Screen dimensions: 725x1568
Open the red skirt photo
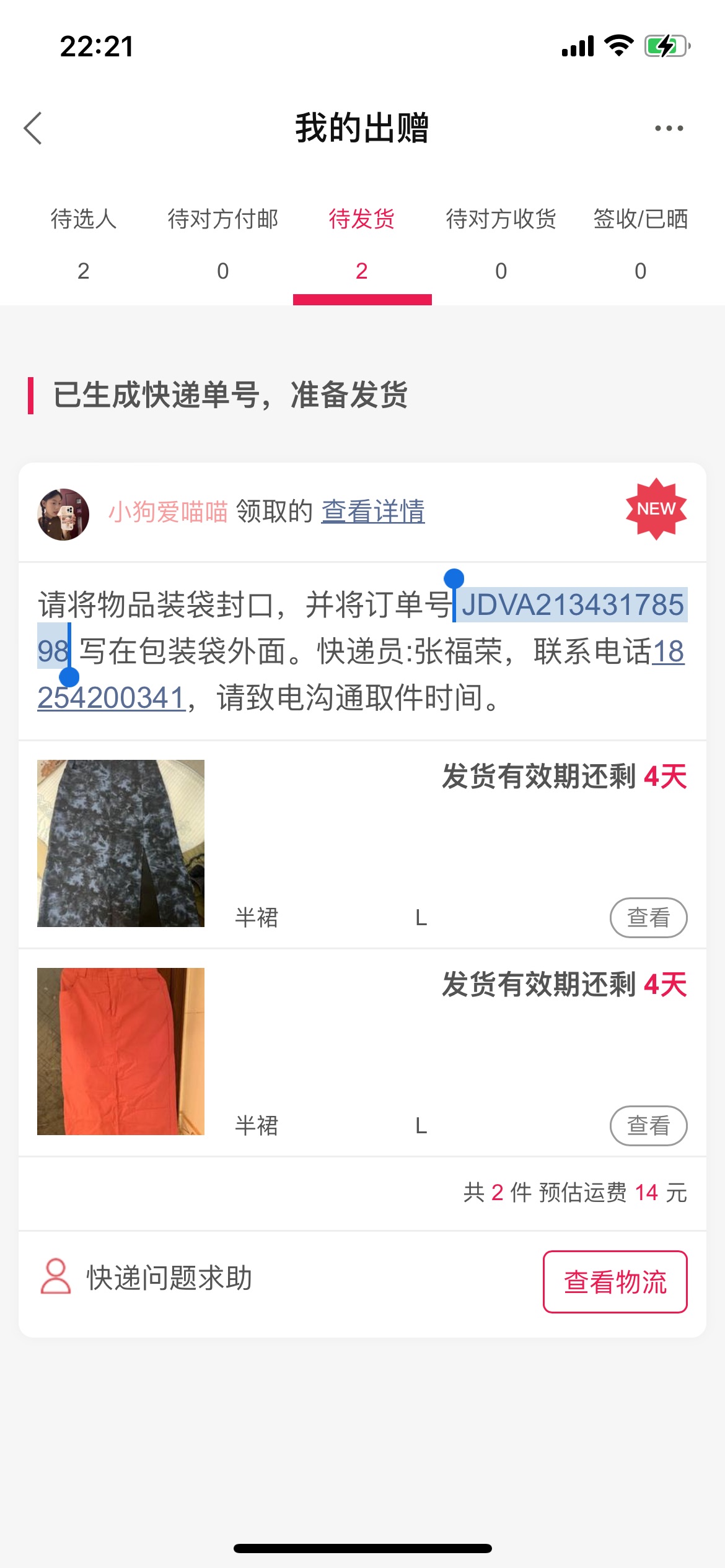pyautogui.click(x=121, y=1052)
